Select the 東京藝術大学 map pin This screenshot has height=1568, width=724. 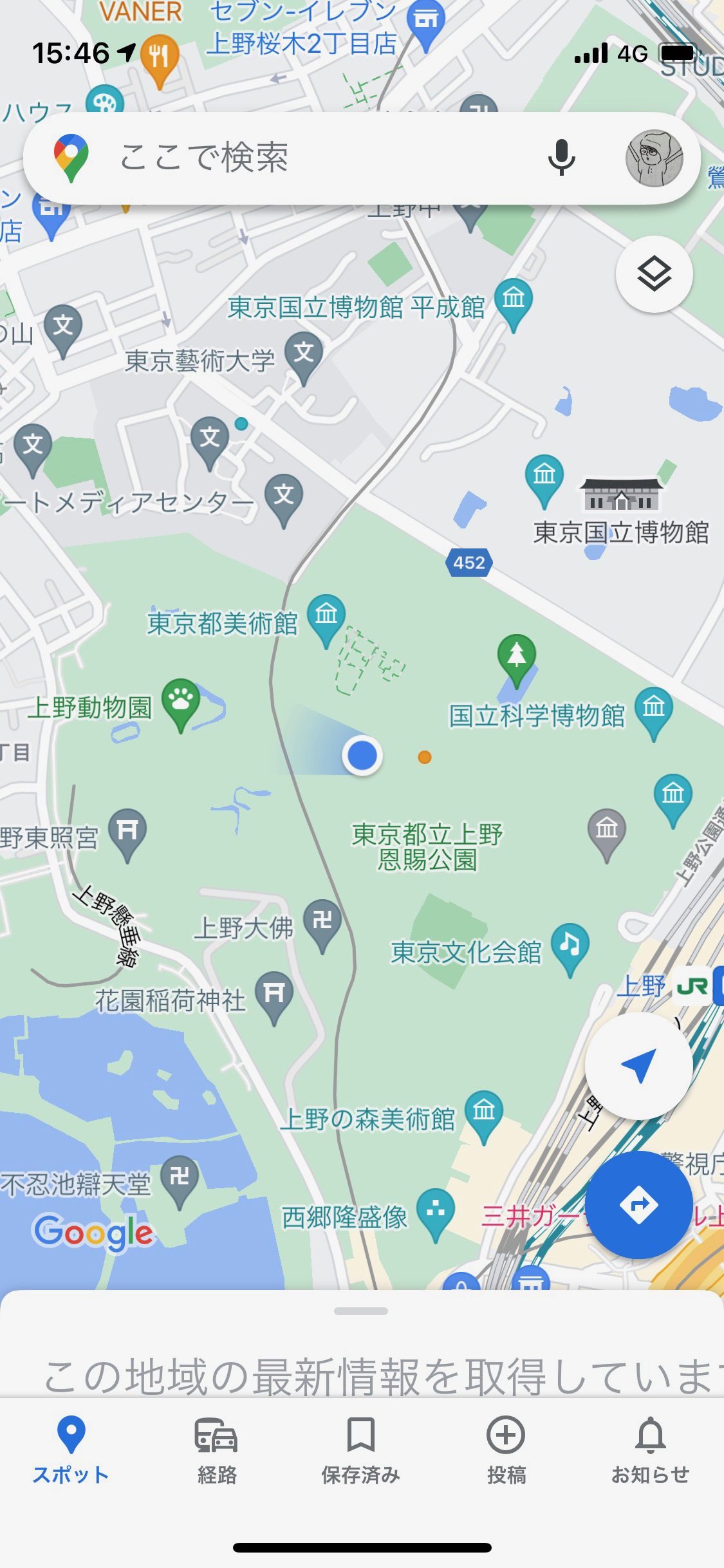(304, 355)
